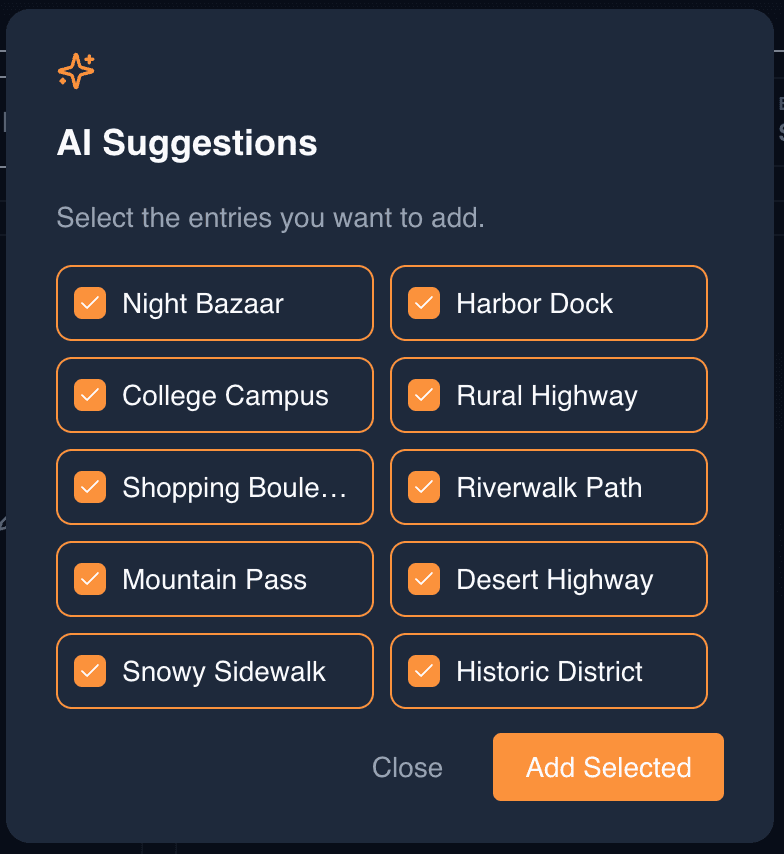Uncheck the Historic District checkbox

click(424, 671)
